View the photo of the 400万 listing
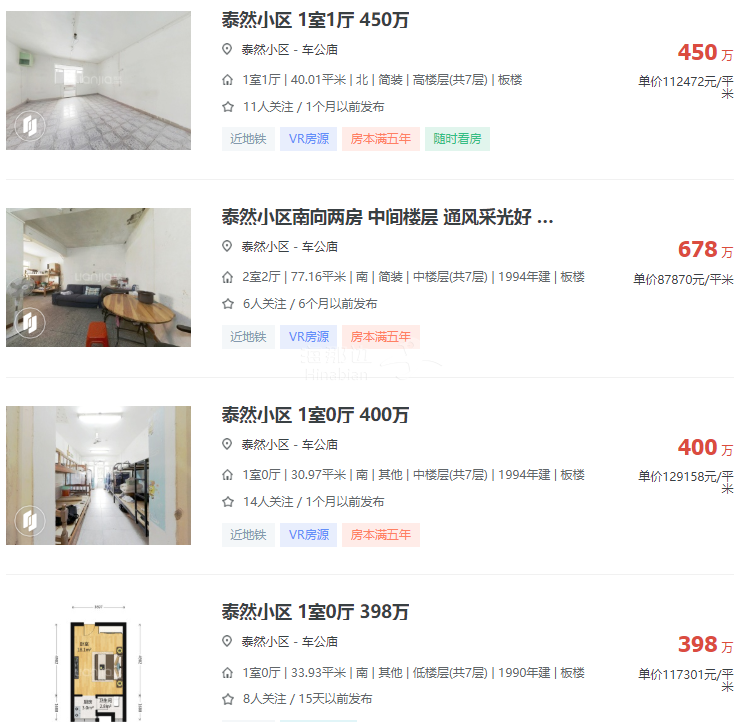The height and width of the screenshot is (722, 747). click(x=98, y=475)
